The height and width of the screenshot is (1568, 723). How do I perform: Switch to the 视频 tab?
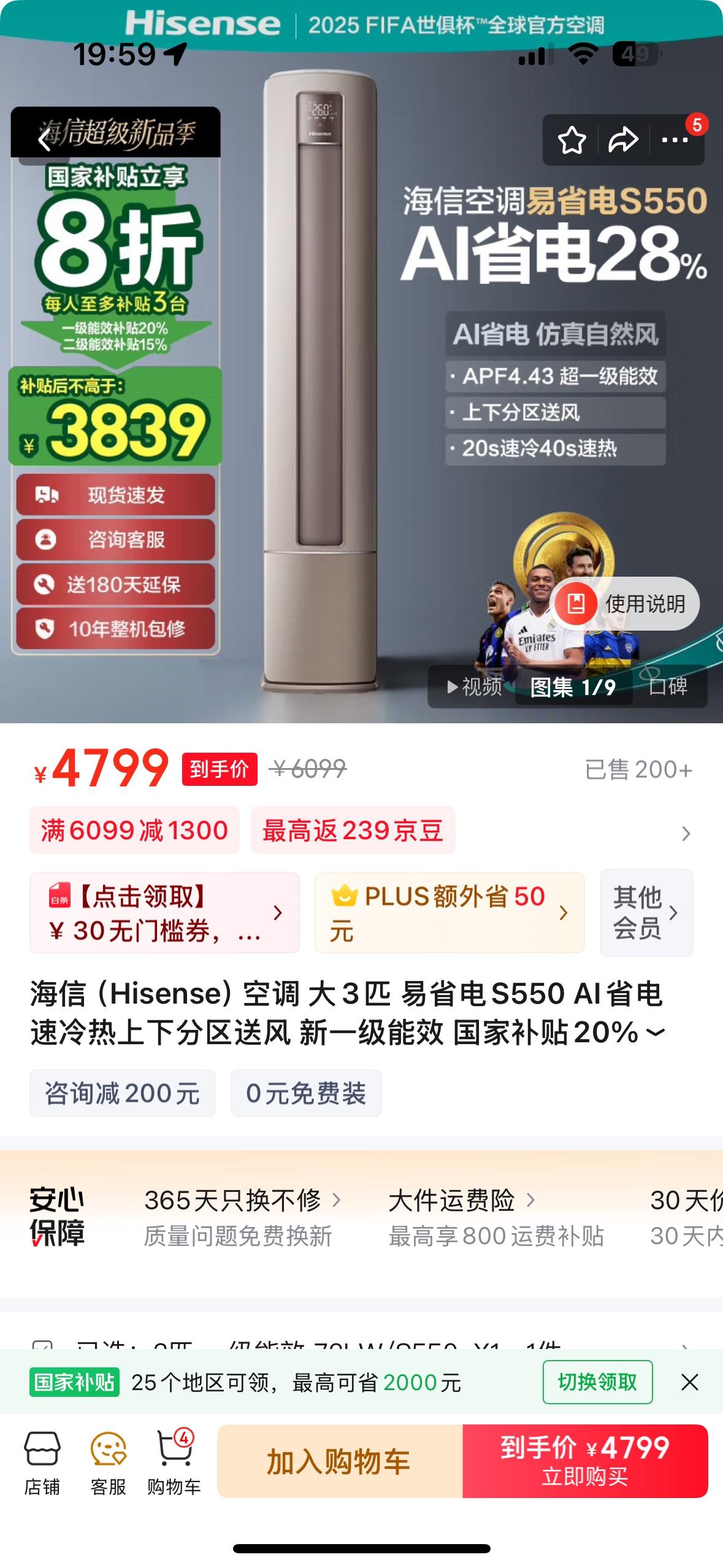click(475, 686)
